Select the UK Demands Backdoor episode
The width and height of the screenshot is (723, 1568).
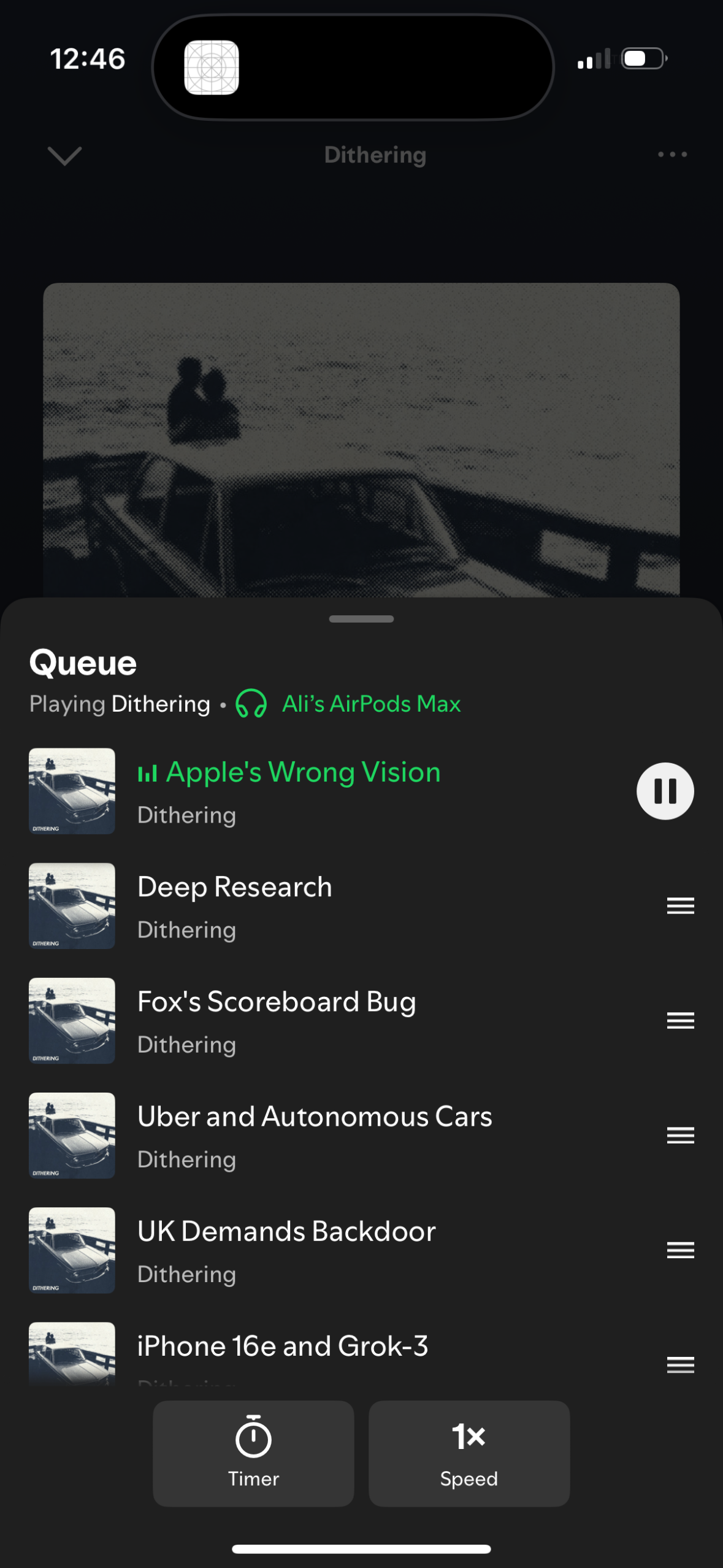pyautogui.click(x=286, y=1231)
